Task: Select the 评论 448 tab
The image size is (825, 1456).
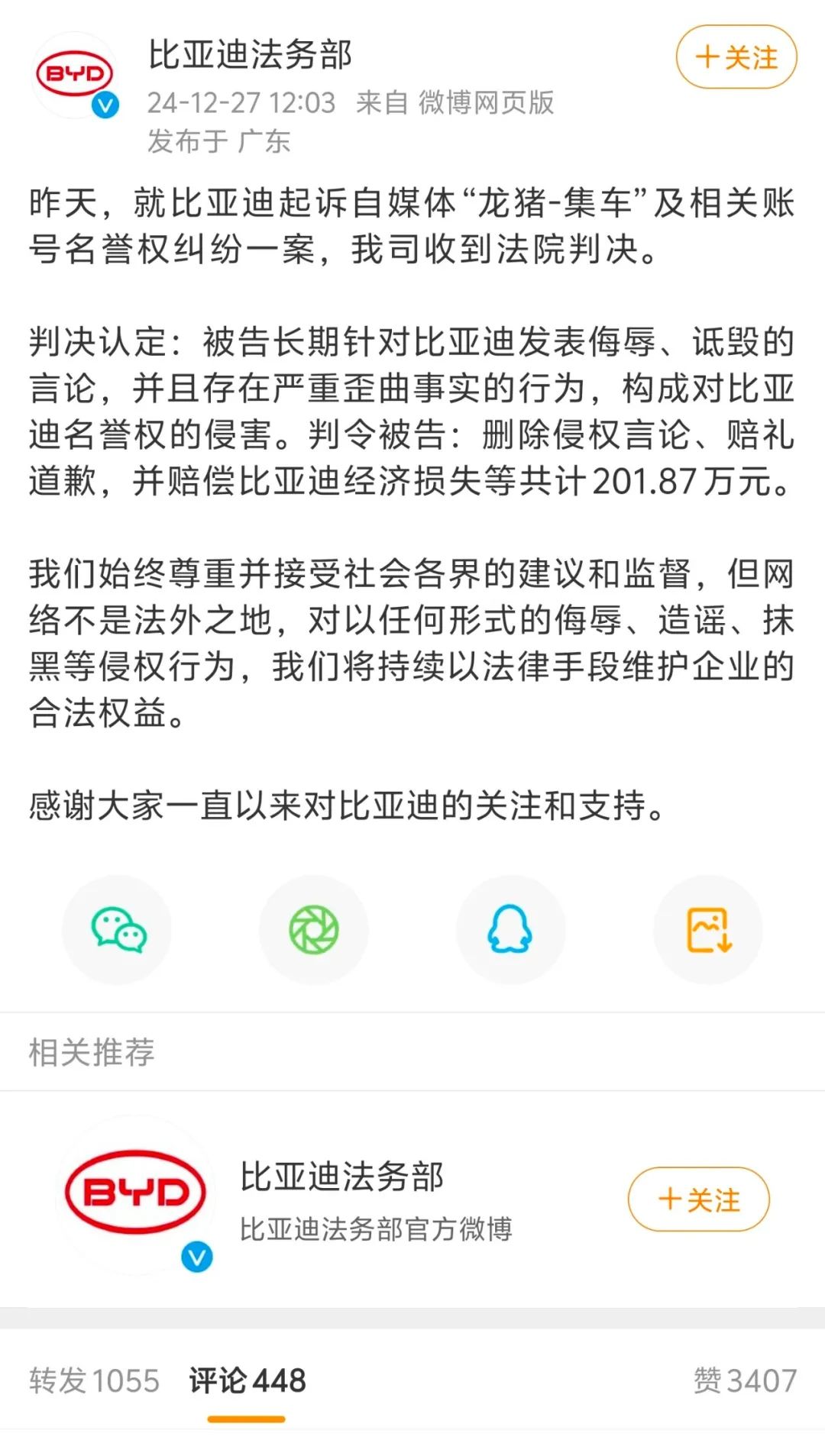Action: (247, 1380)
